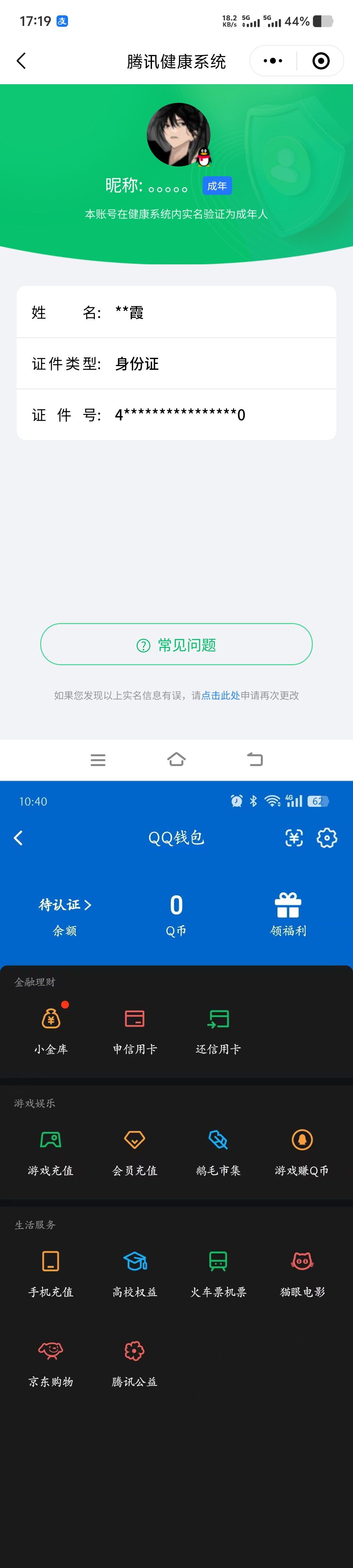Go back from the 腾讯健康系统 page
The height and width of the screenshot is (1568, 353).
click(x=21, y=61)
